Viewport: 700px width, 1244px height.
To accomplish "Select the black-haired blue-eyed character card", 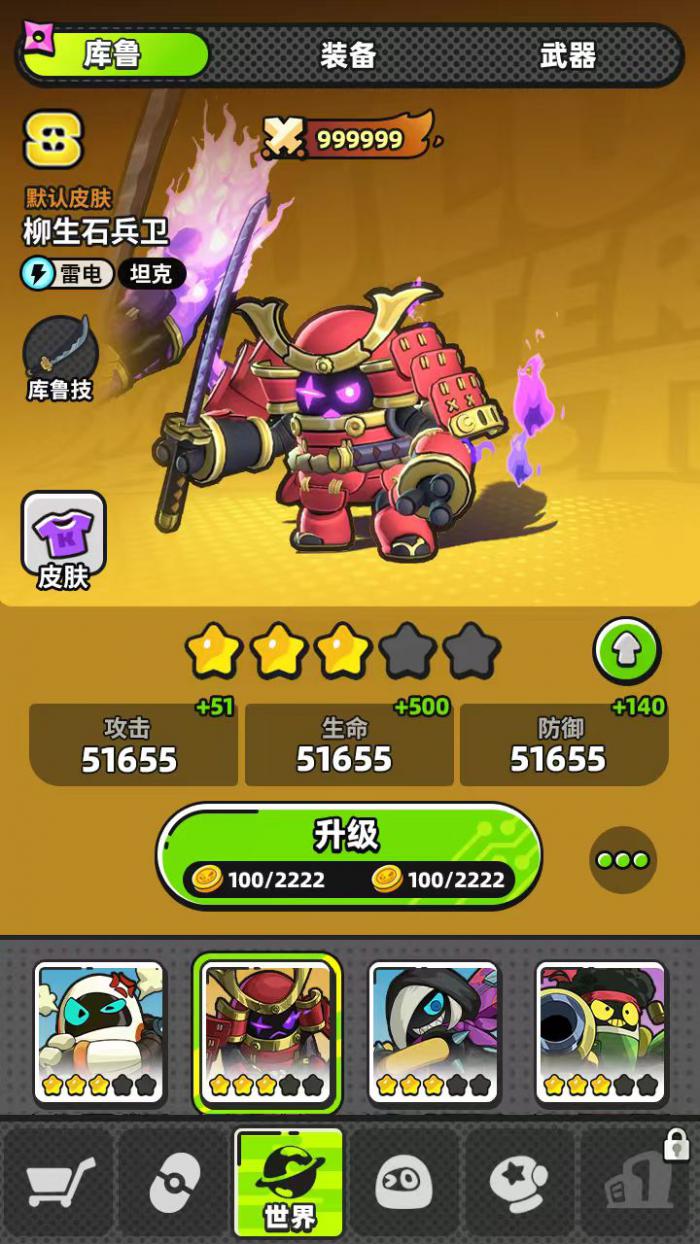I will click(433, 1032).
